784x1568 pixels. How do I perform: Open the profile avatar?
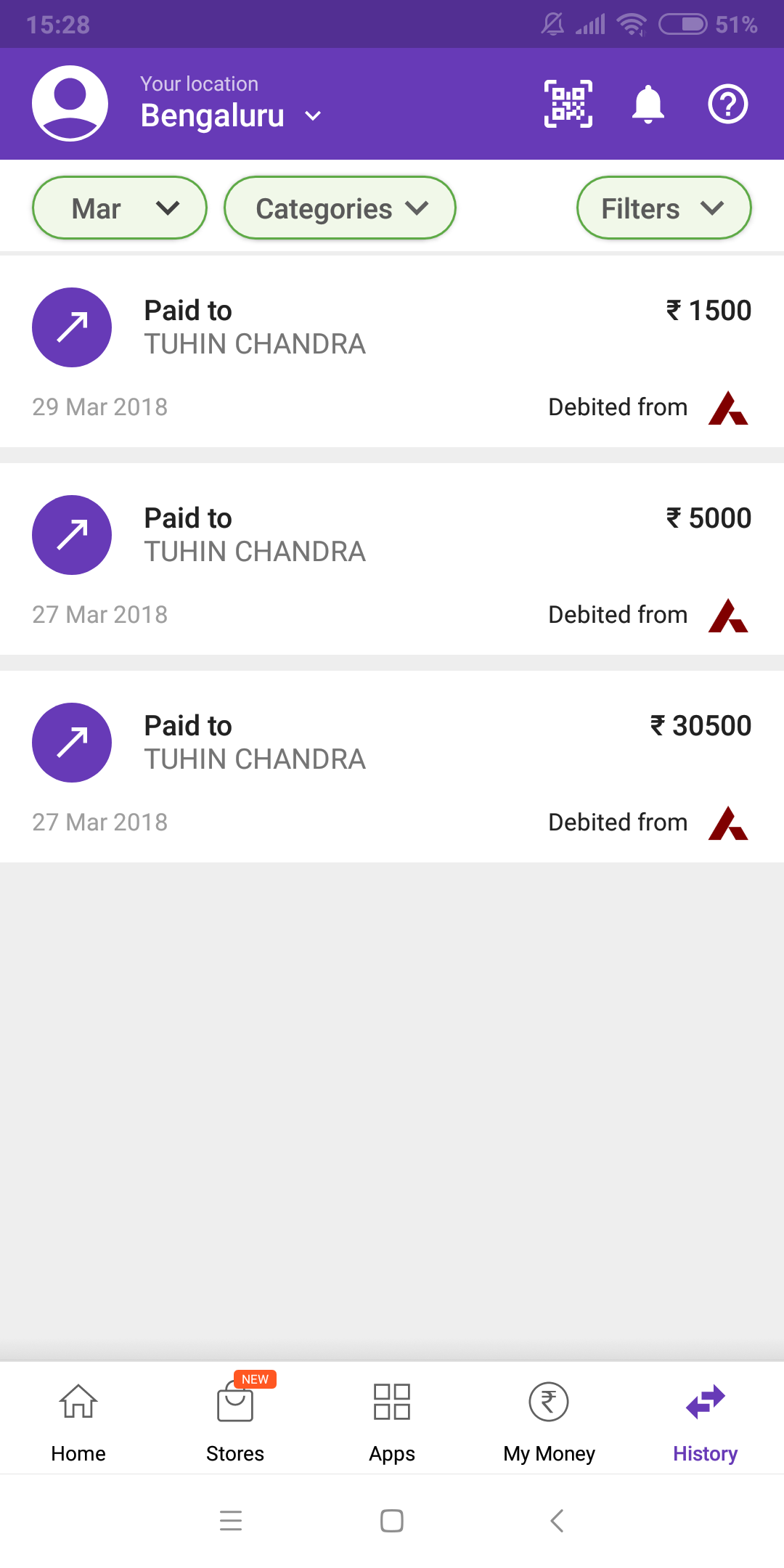tap(70, 103)
